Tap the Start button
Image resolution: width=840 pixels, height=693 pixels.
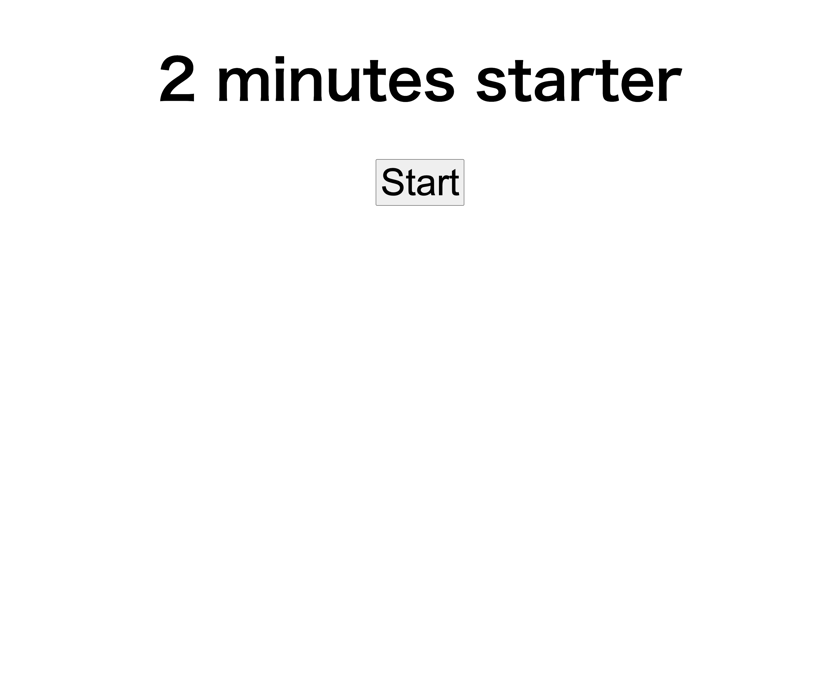coord(419,182)
